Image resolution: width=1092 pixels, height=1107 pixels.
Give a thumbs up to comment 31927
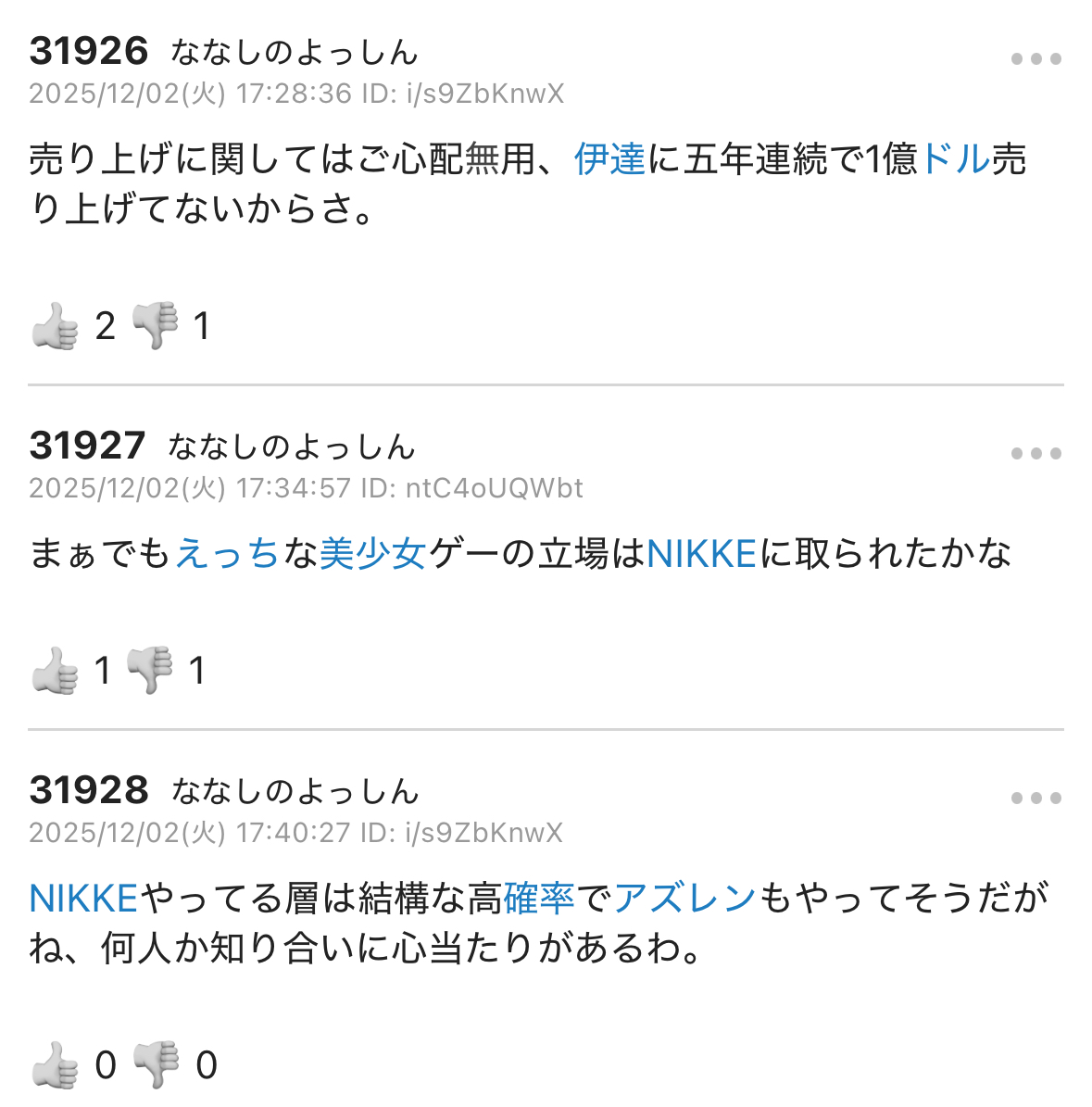55,671
